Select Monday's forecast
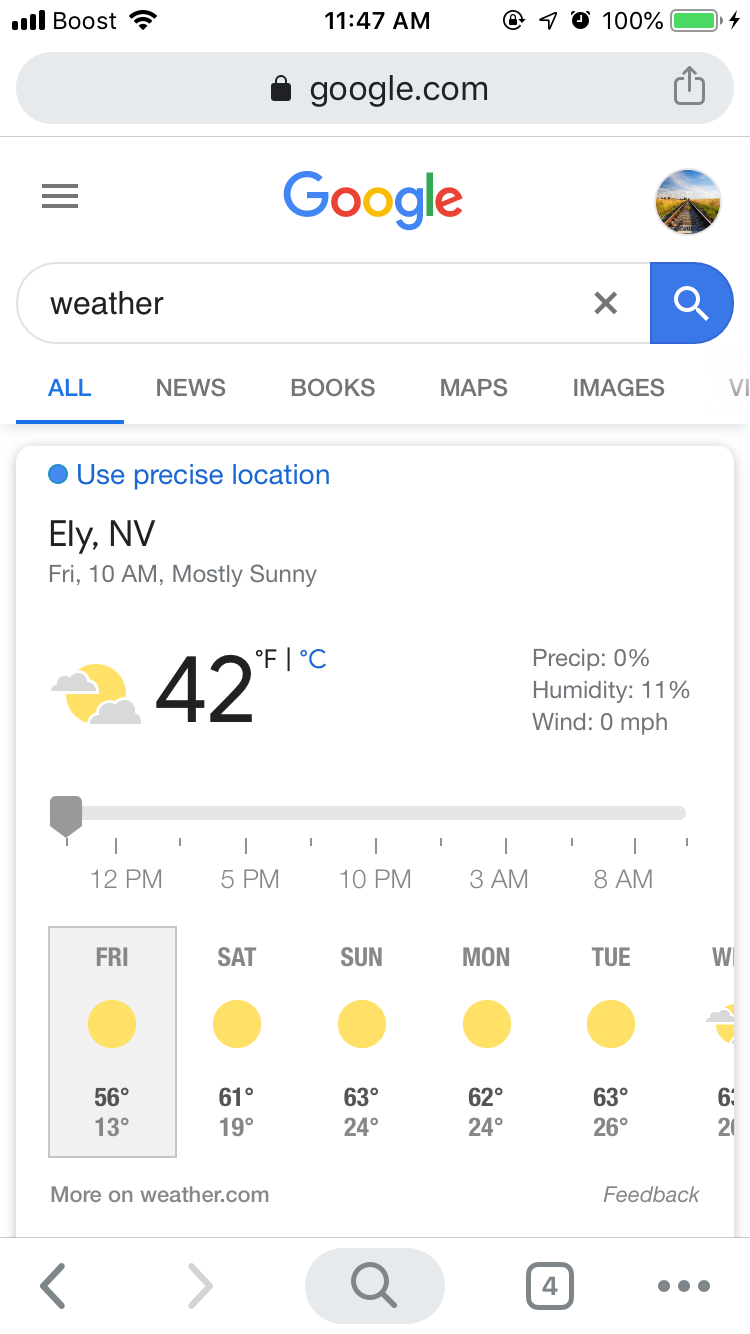Screen dimensions: 750x1334 (x=487, y=1042)
